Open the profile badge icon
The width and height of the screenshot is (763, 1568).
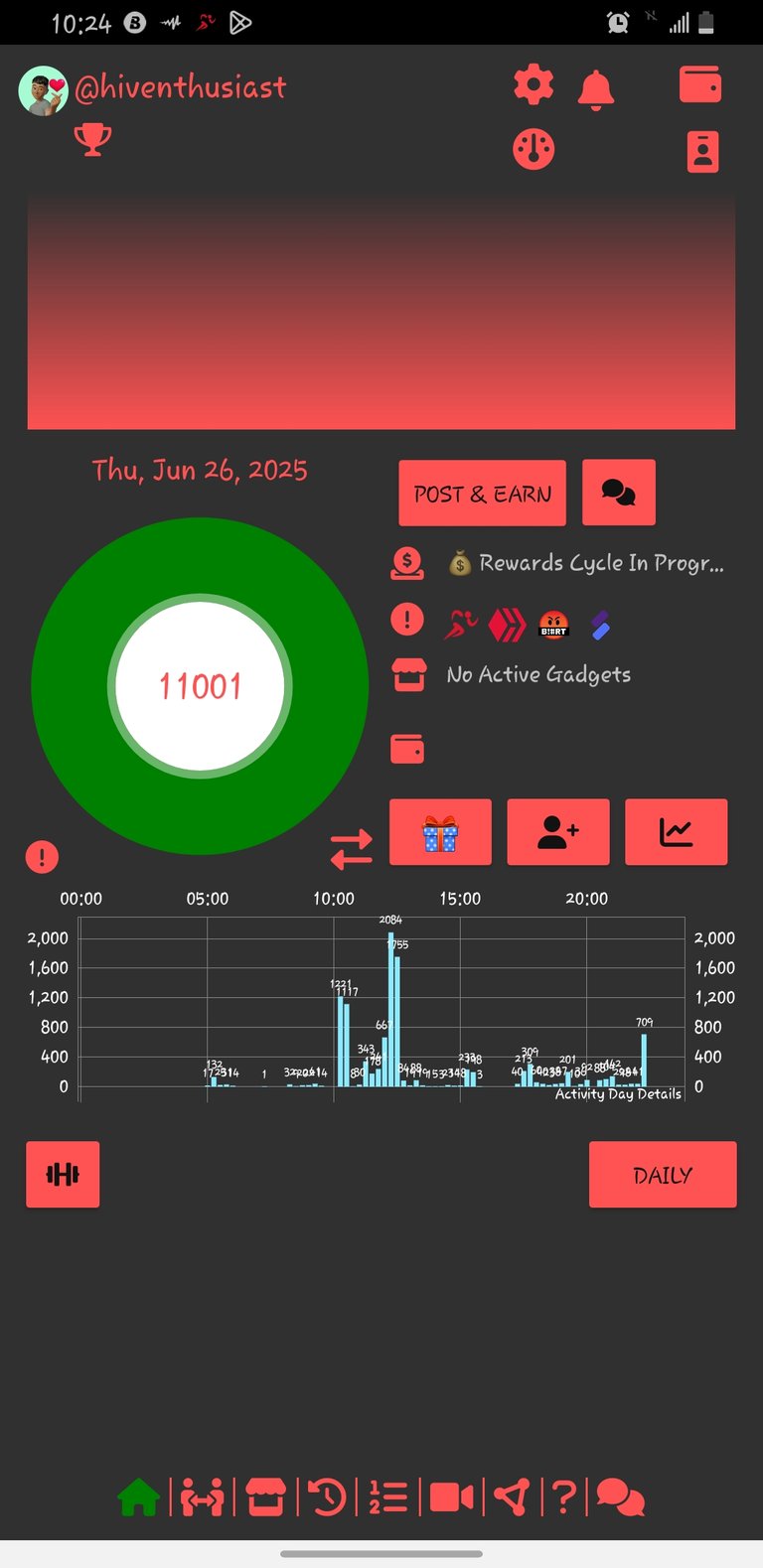click(702, 152)
